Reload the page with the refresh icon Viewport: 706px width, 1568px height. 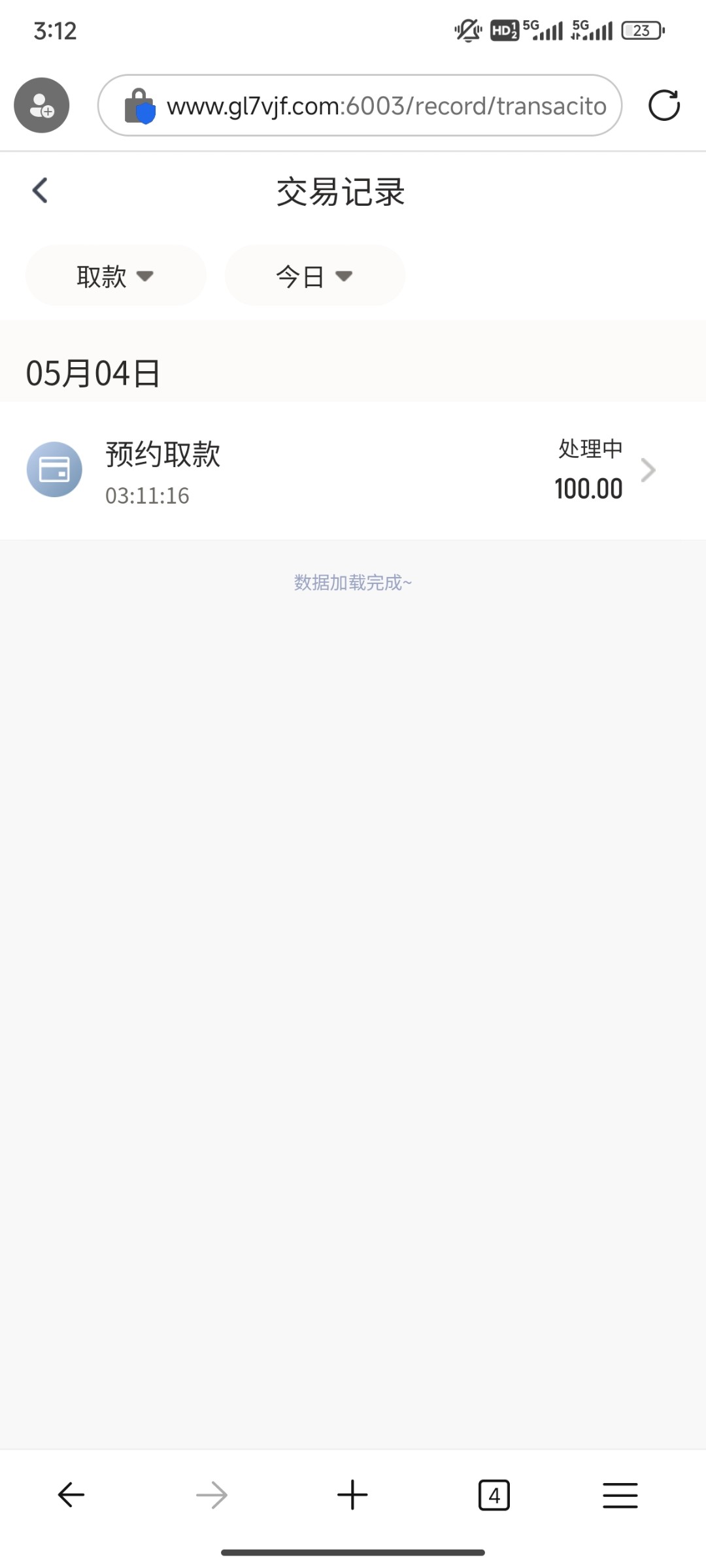point(664,105)
